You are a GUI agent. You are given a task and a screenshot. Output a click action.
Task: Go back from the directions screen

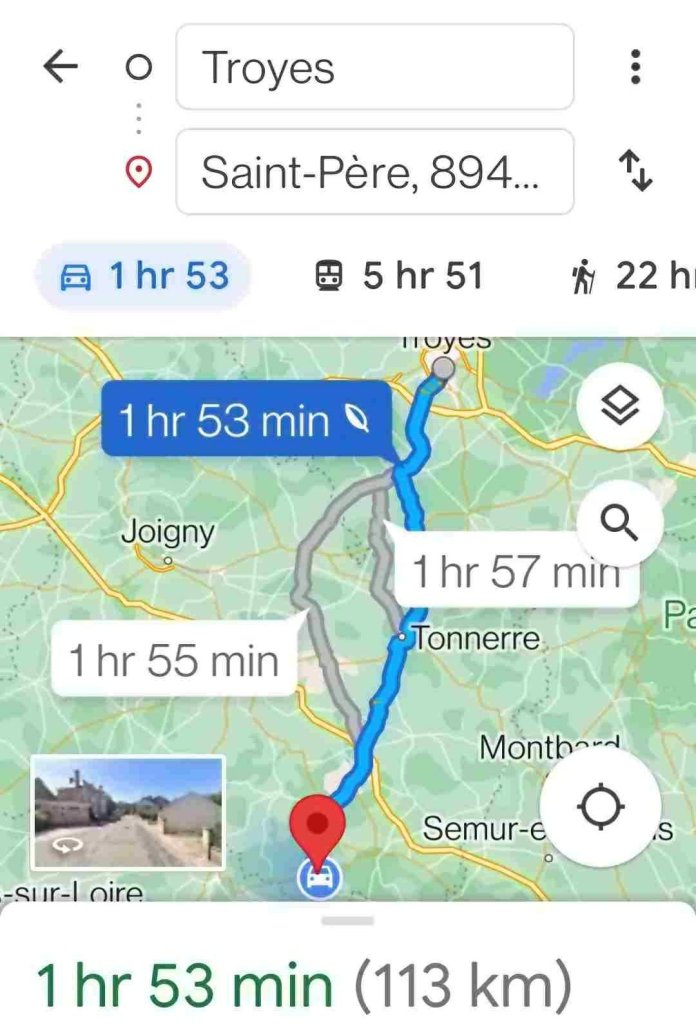tap(62, 68)
